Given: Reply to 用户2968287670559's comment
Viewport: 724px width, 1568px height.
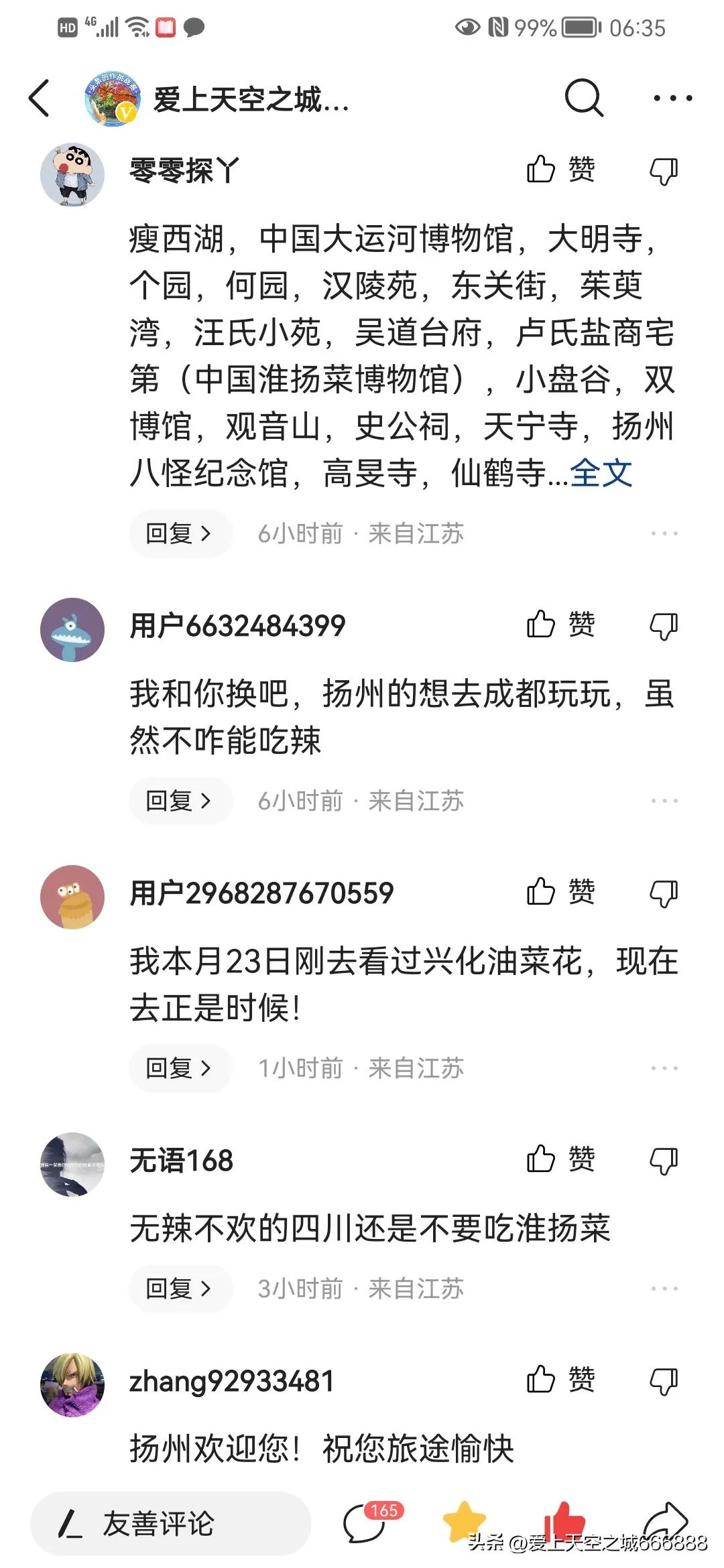Looking at the screenshot, I should [x=180, y=1067].
